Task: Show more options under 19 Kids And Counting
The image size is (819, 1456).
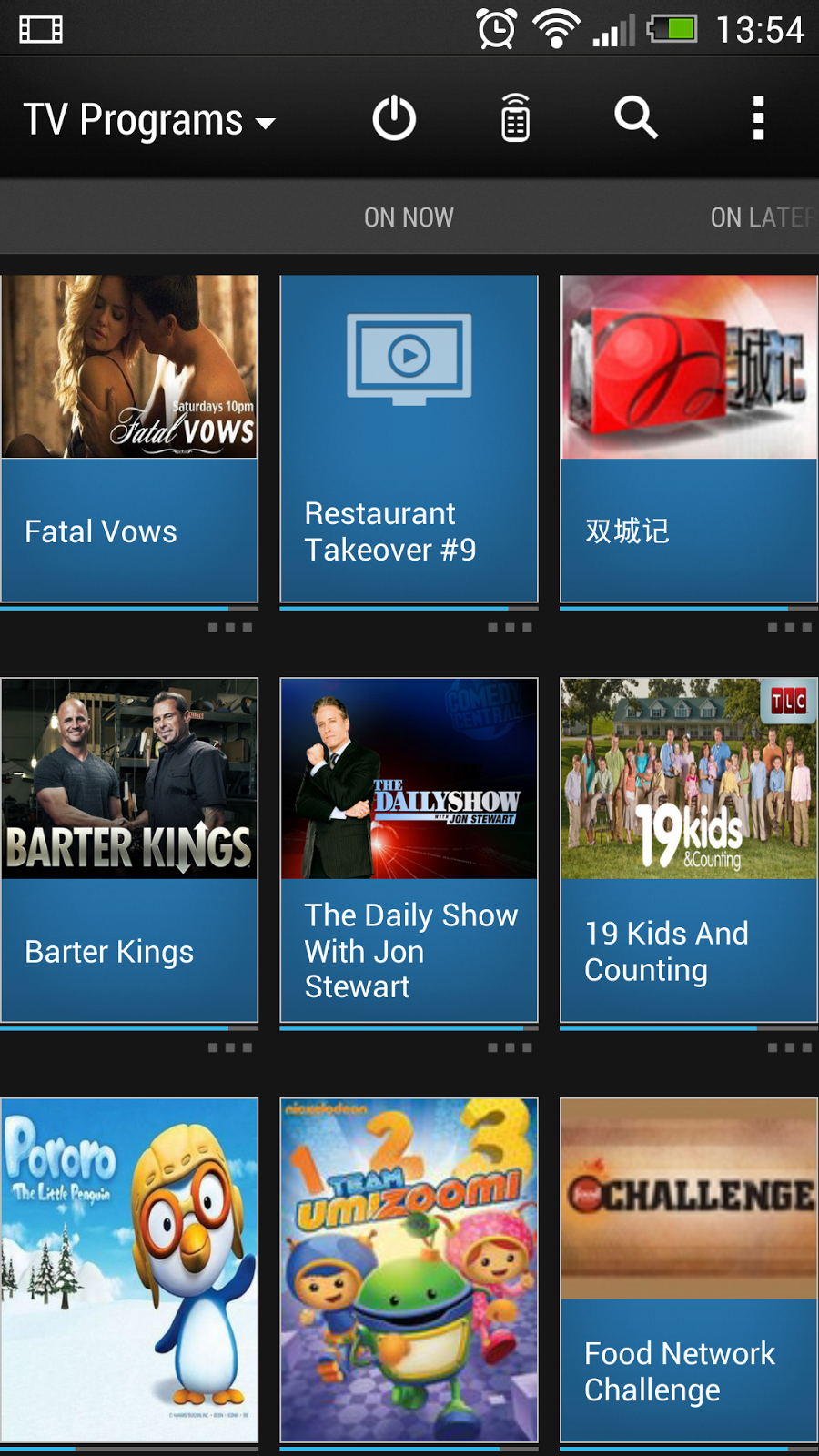Action: [x=789, y=1048]
